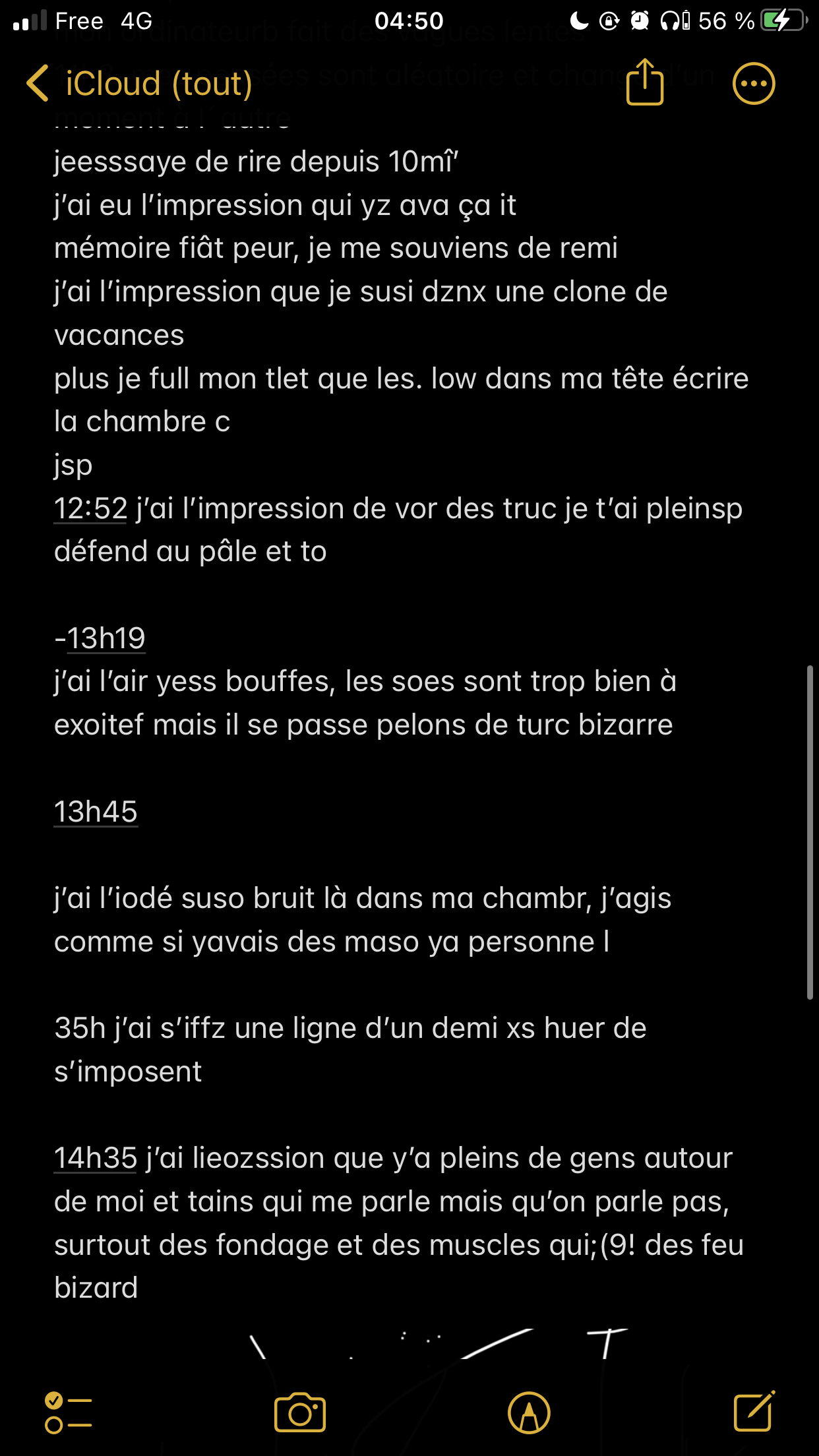819x1456 pixels.
Task: Open the markup drawing tool
Action: (529, 1412)
